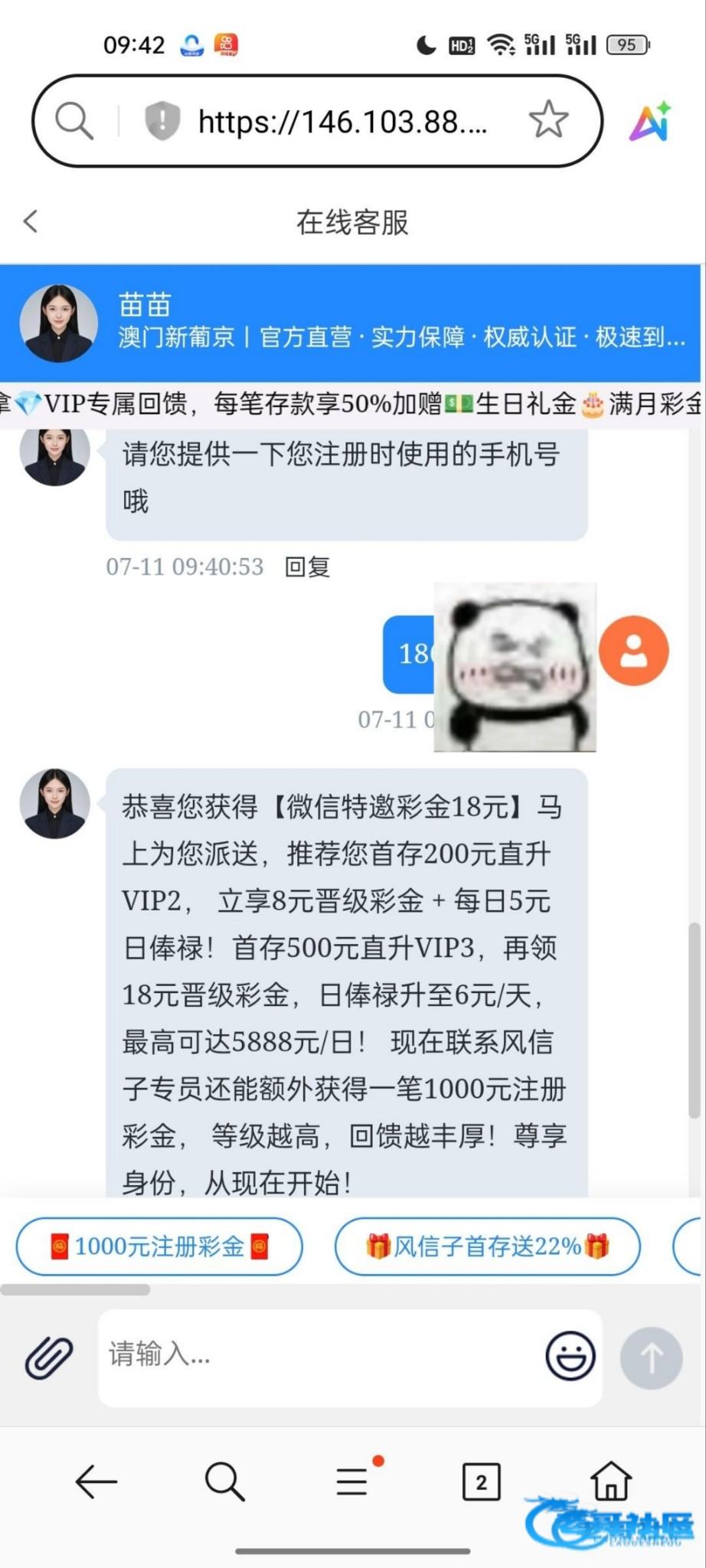View the open browser tabs
Image resolution: width=706 pixels, height=1568 pixels.
(481, 1482)
